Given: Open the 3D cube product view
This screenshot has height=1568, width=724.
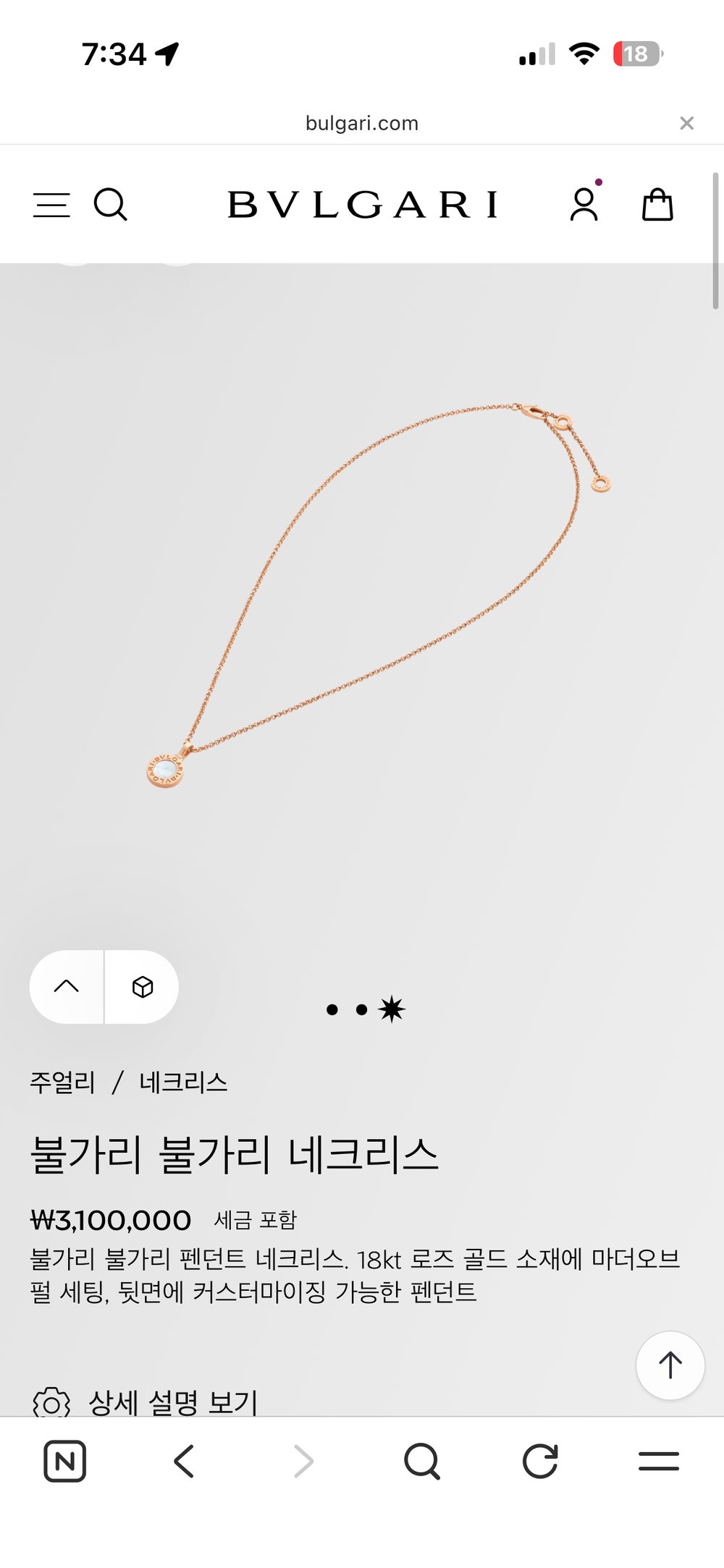Looking at the screenshot, I should 143,986.
